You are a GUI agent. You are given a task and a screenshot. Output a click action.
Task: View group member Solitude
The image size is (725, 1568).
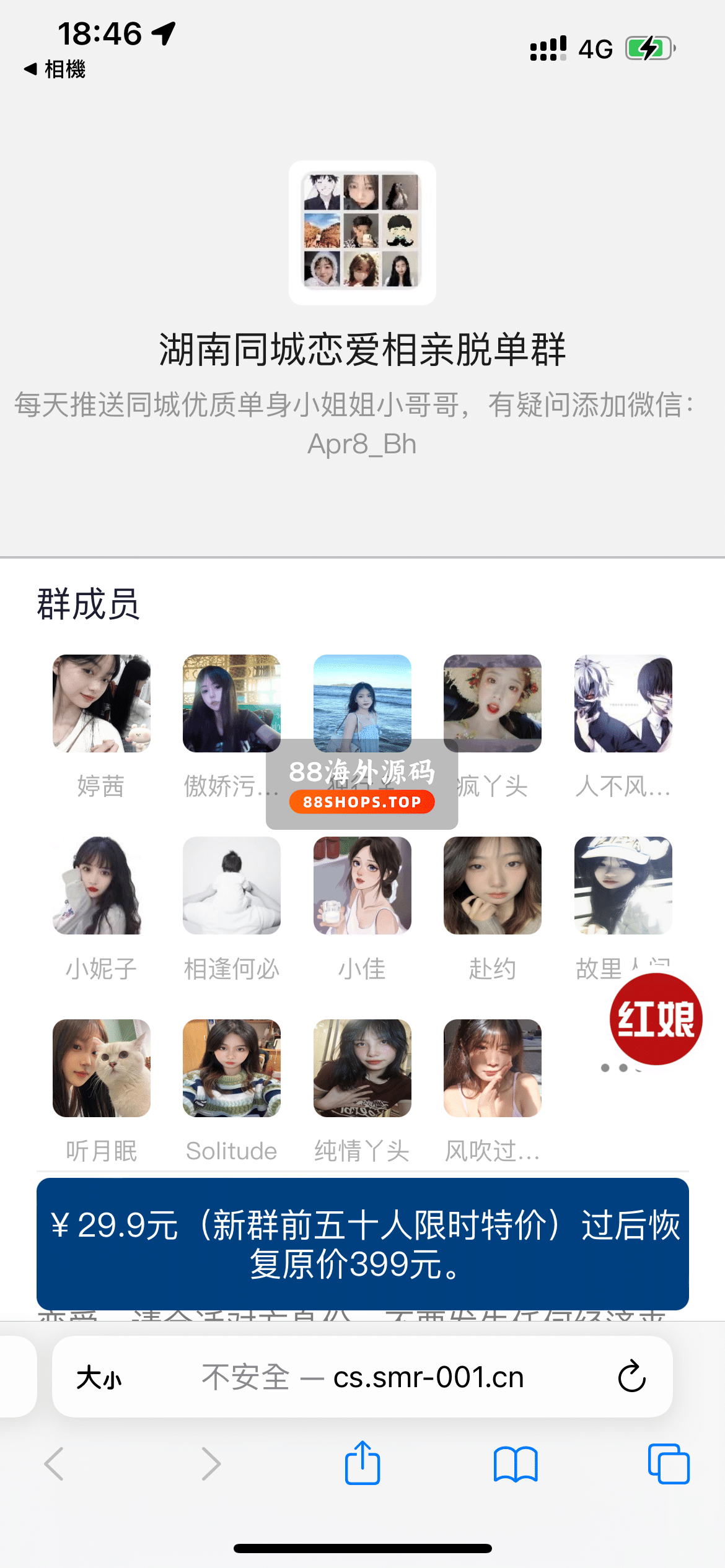[x=232, y=1068]
